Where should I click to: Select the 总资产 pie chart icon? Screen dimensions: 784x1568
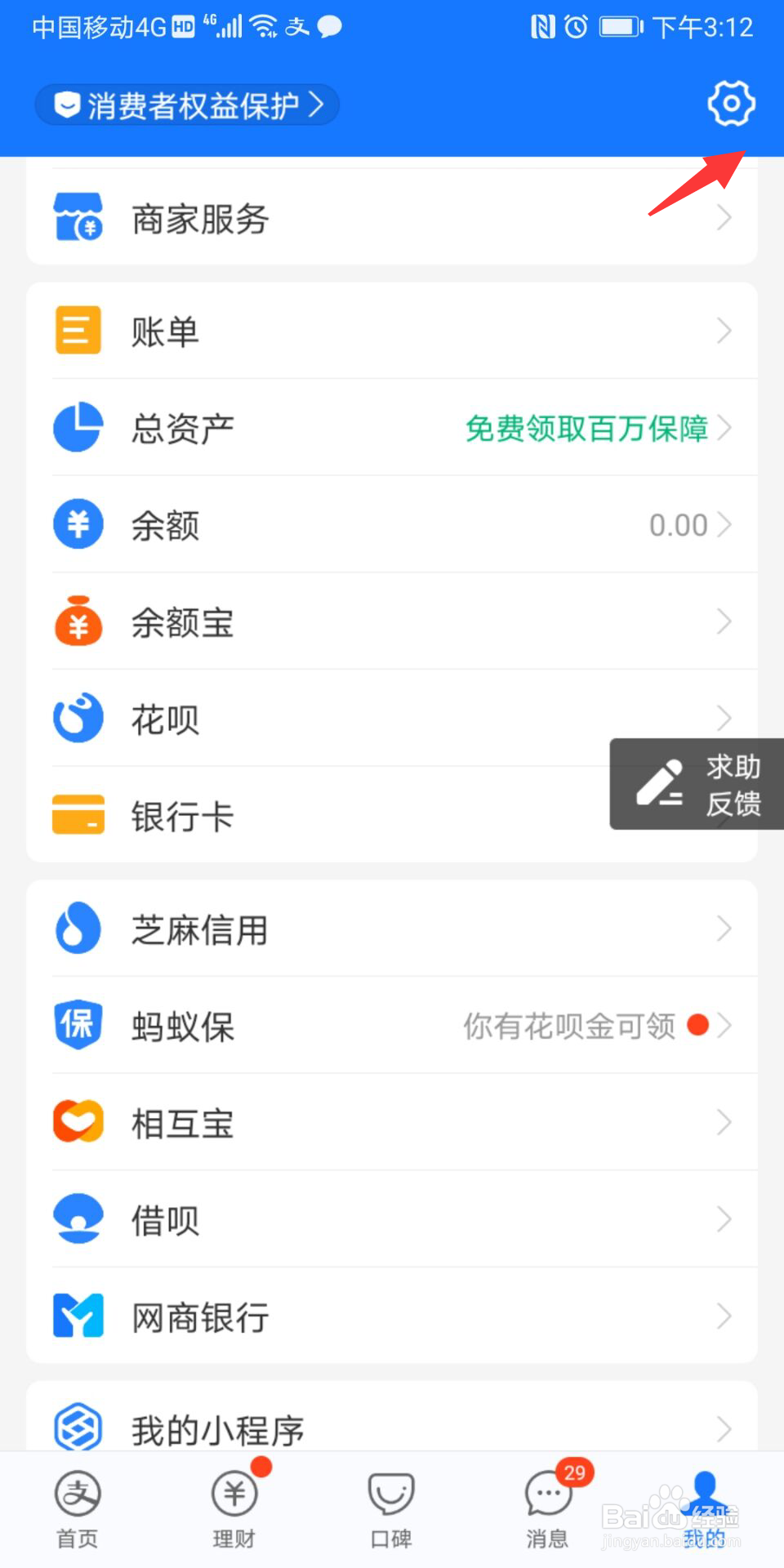77,428
